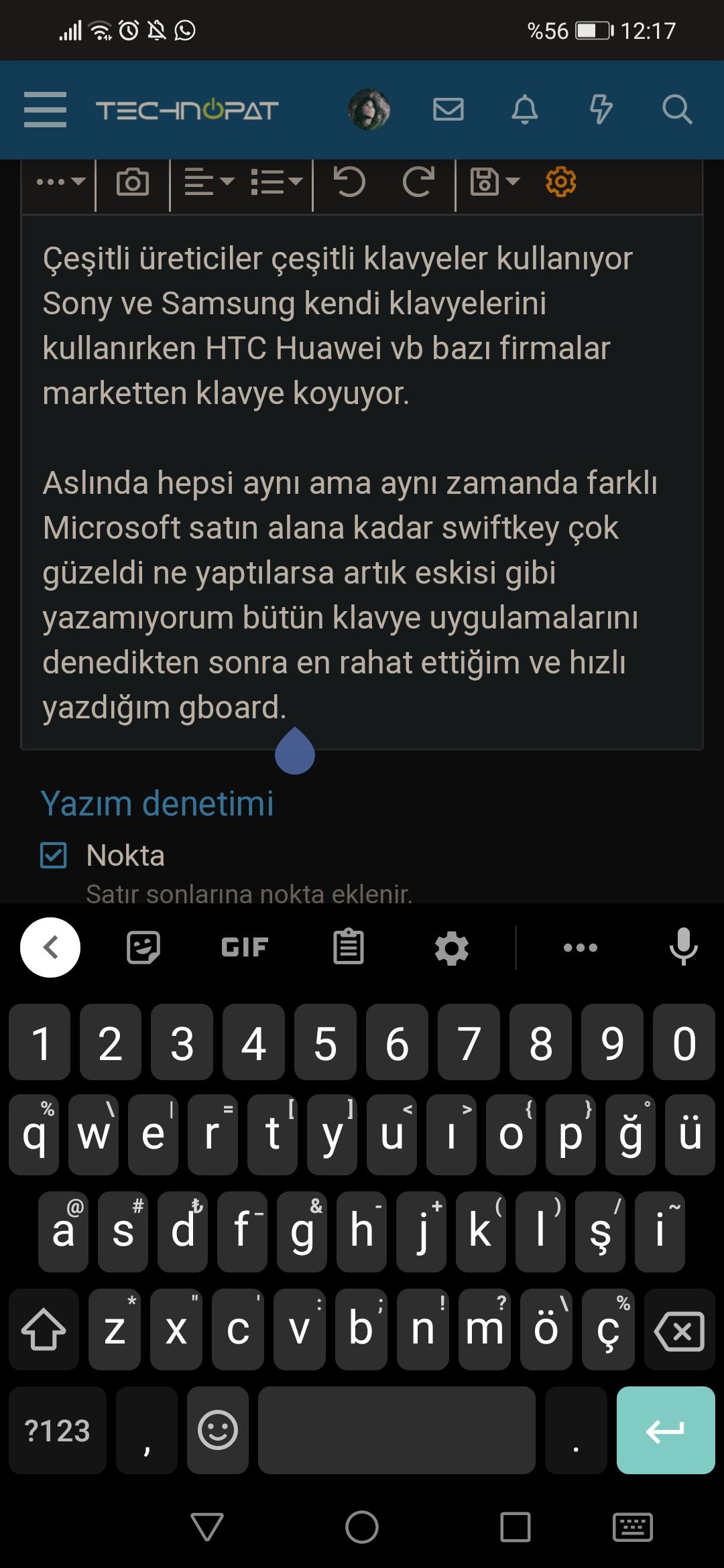The width and height of the screenshot is (724, 1568).
Task: Toggle the orange gear editor settings
Action: tap(560, 182)
